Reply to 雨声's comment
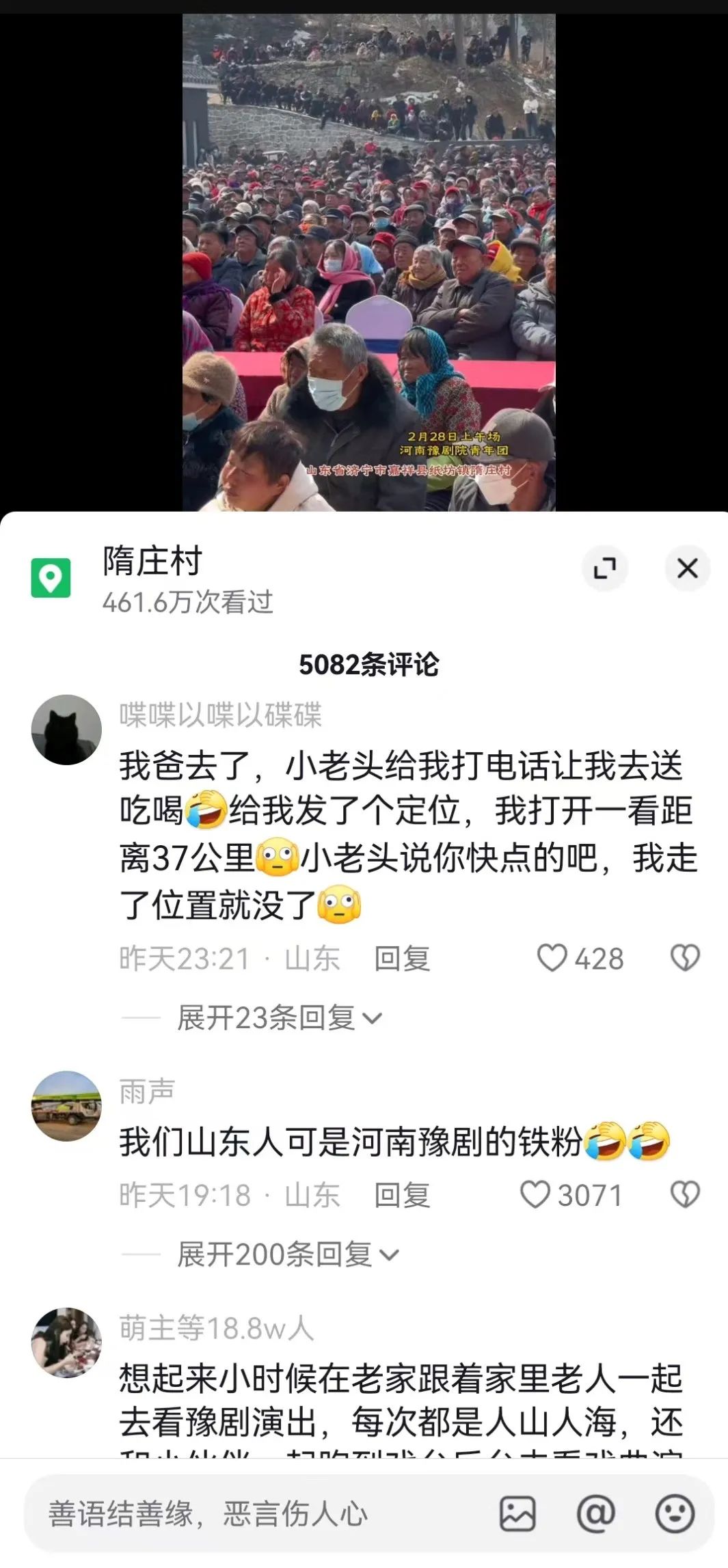The width and height of the screenshot is (728, 1568). click(x=402, y=1196)
